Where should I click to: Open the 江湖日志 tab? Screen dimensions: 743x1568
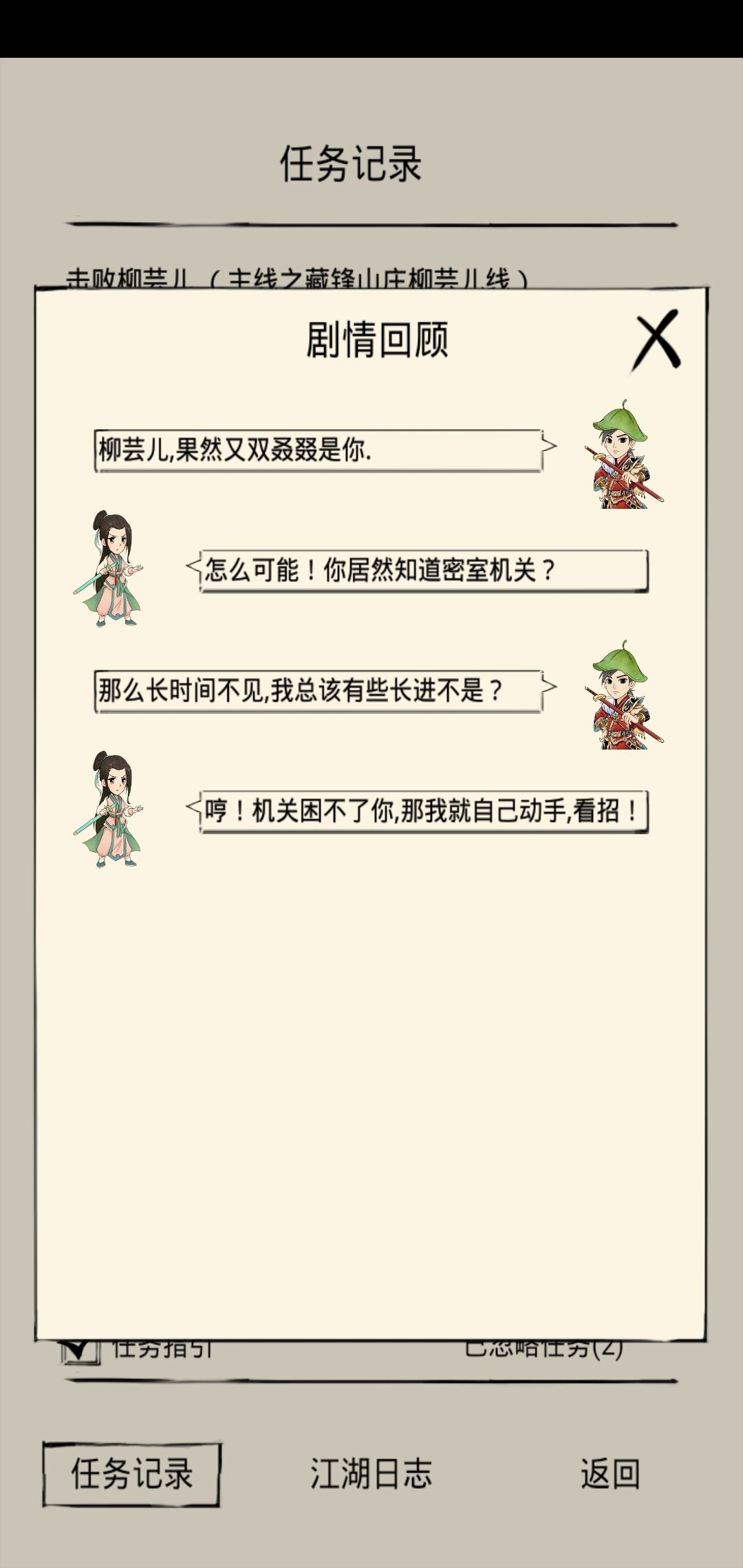click(371, 1474)
